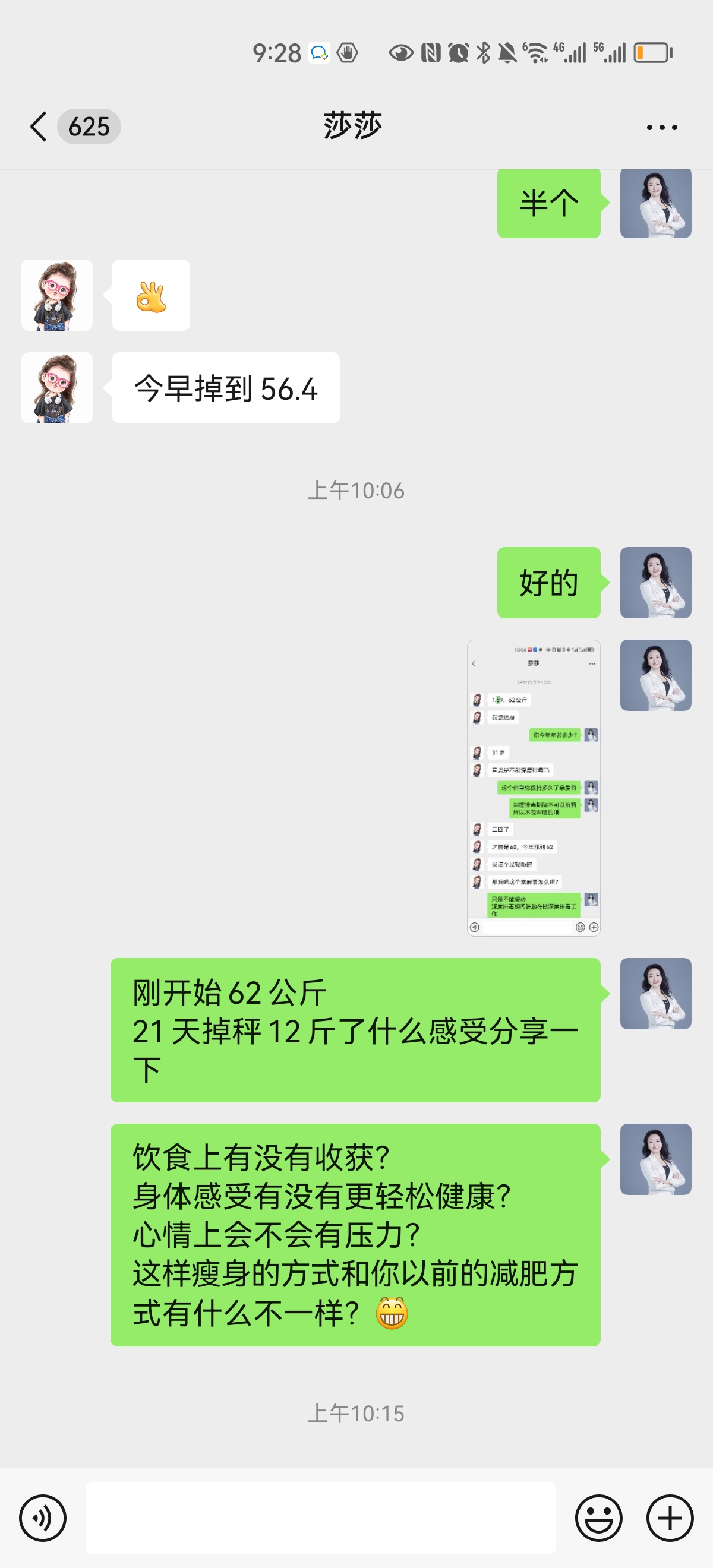Viewport: 713px width, 1568px height.
Task: Open 莎莎's avatar beside 今早掉到 56.4
Action: click(x=57, y=388)
